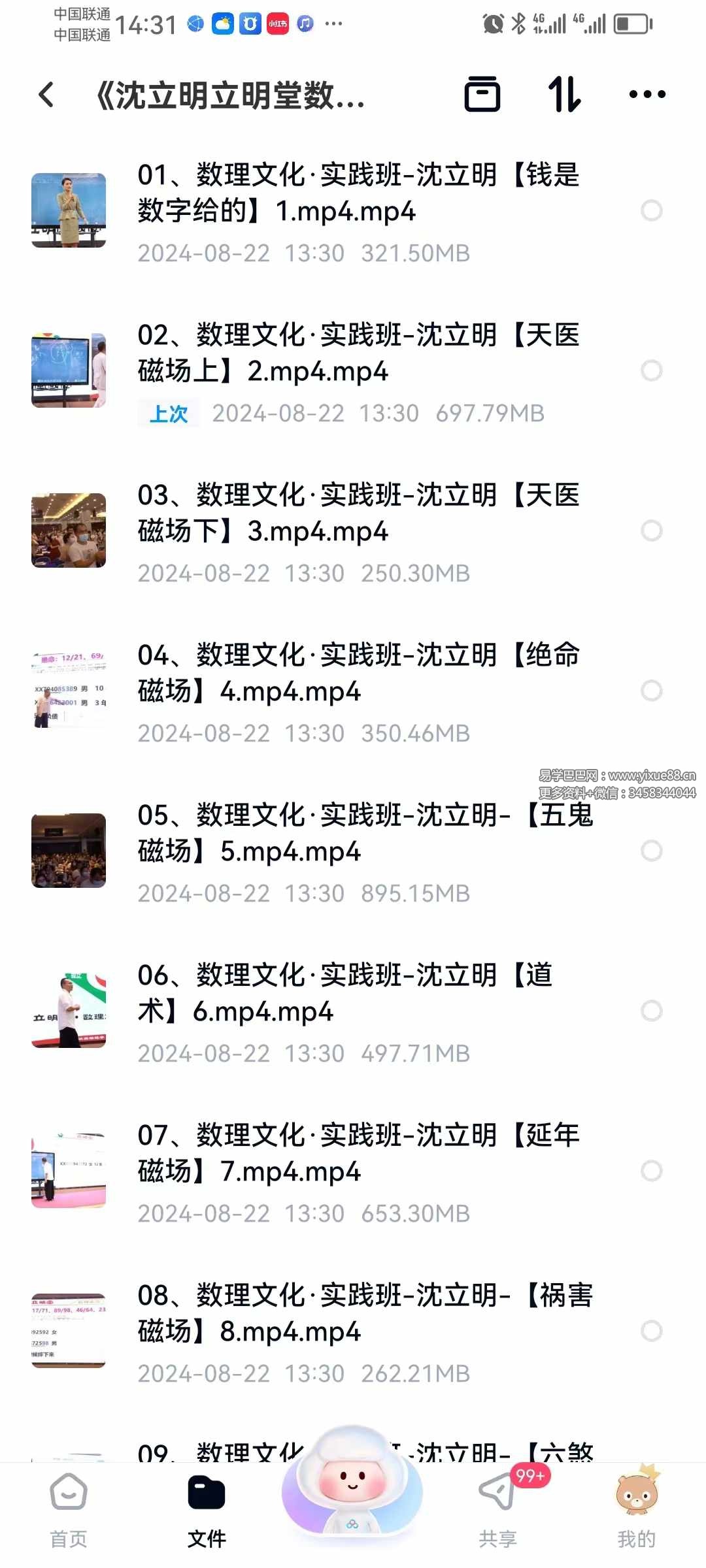The image size is (706, 1568).
Task: Tap the thumbnail of video 08 祸害磁场
Action: (x=67, y=1330)
